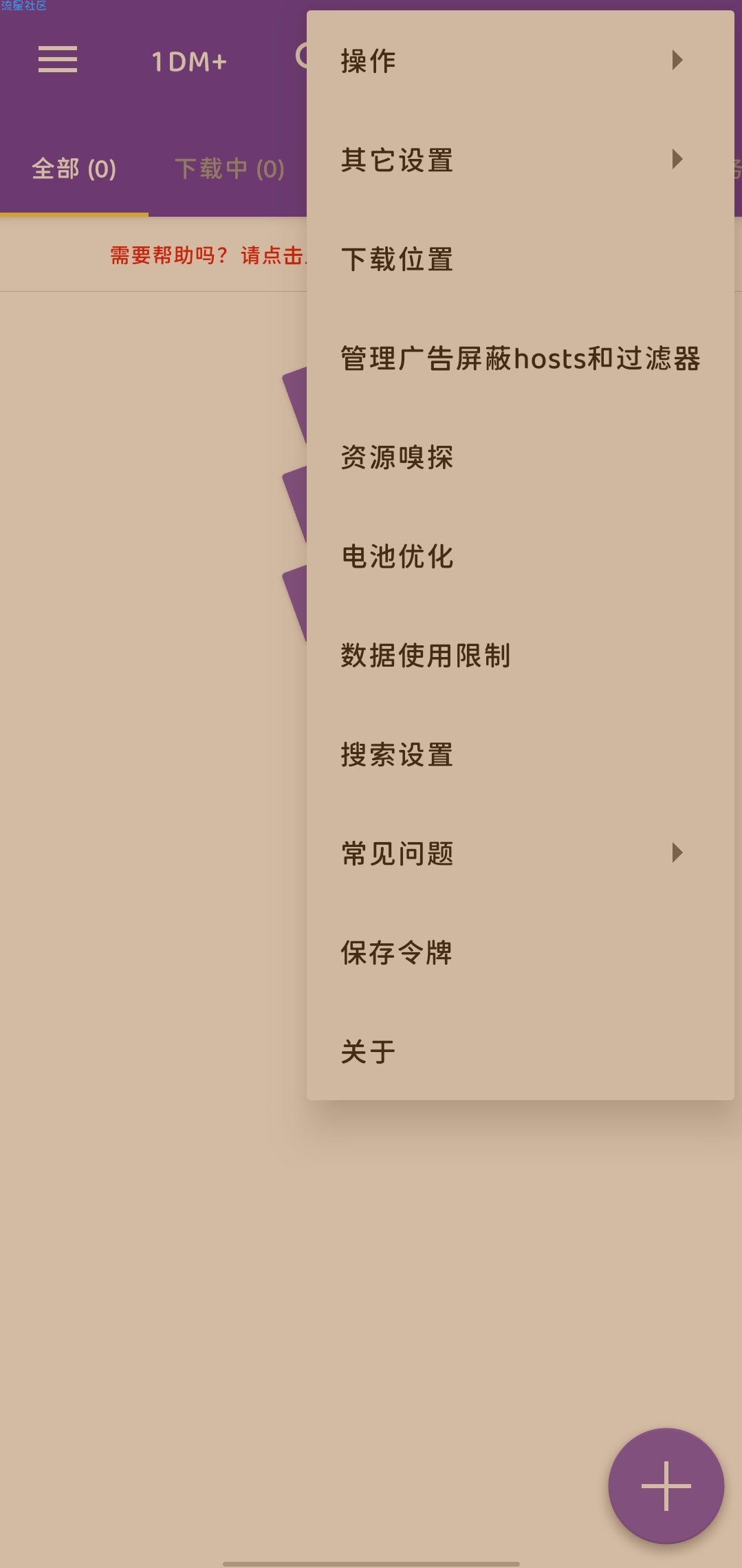Expand 常见问题 submenu
742x1568 pixels.
(519, 854)
